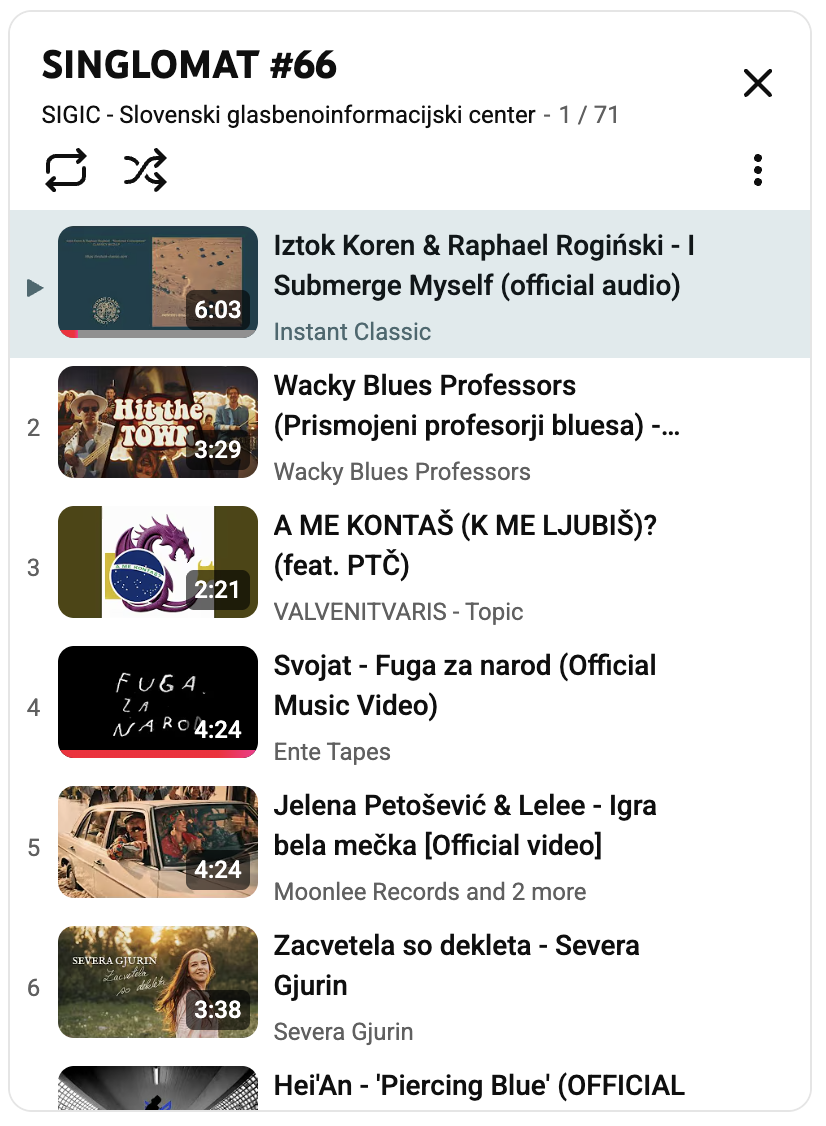826x1126 pixels.
Task: Click the 6:03 duration badge
Action: (x=216, y=310)
